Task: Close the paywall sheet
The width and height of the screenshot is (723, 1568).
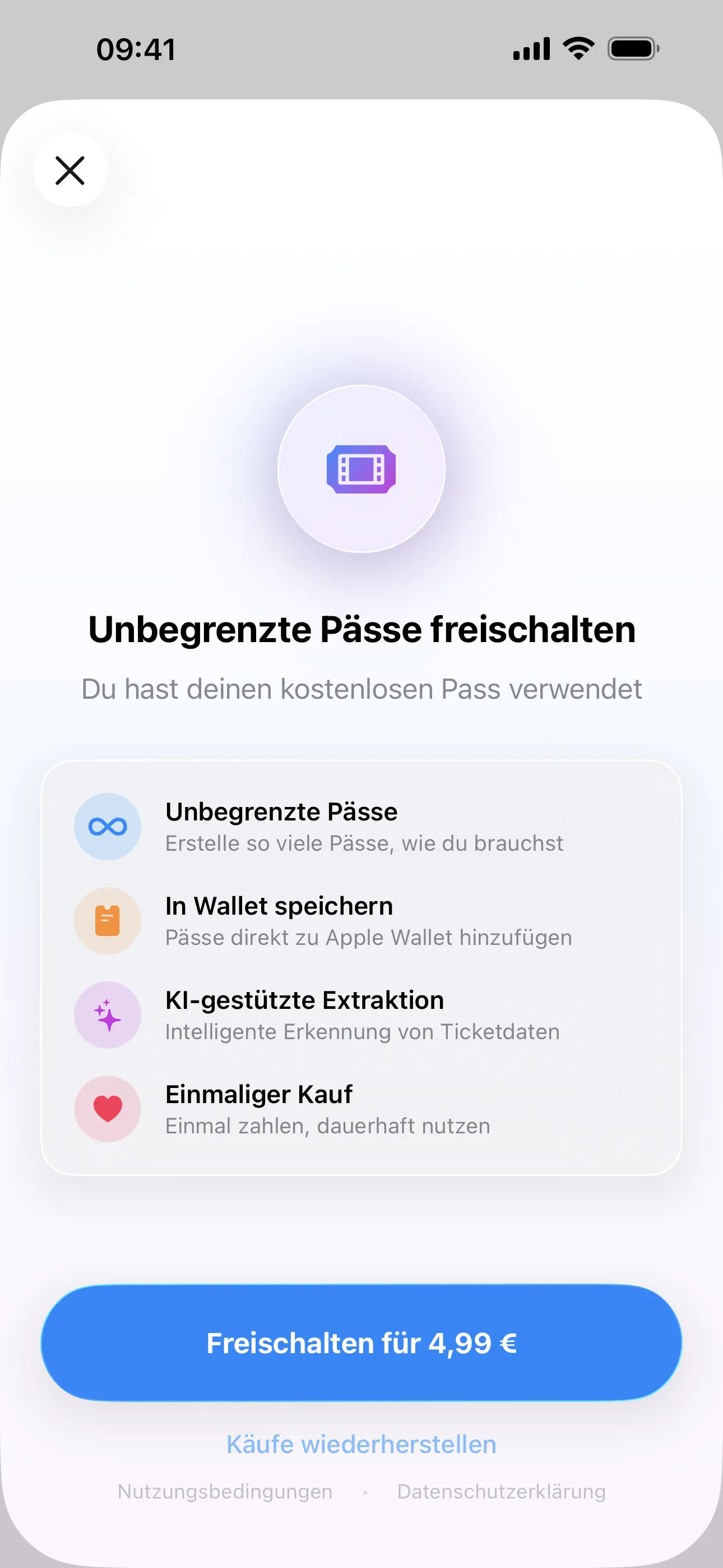Action: [70, 170]
